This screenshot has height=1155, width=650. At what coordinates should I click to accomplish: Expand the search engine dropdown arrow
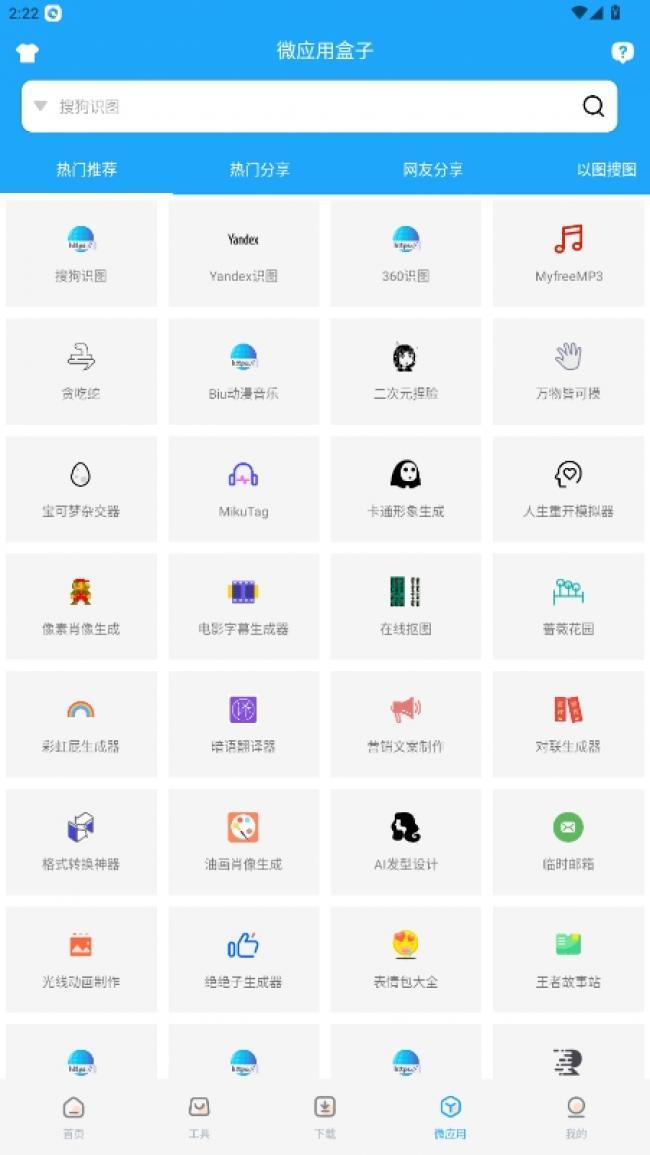[x=40, y=106]
